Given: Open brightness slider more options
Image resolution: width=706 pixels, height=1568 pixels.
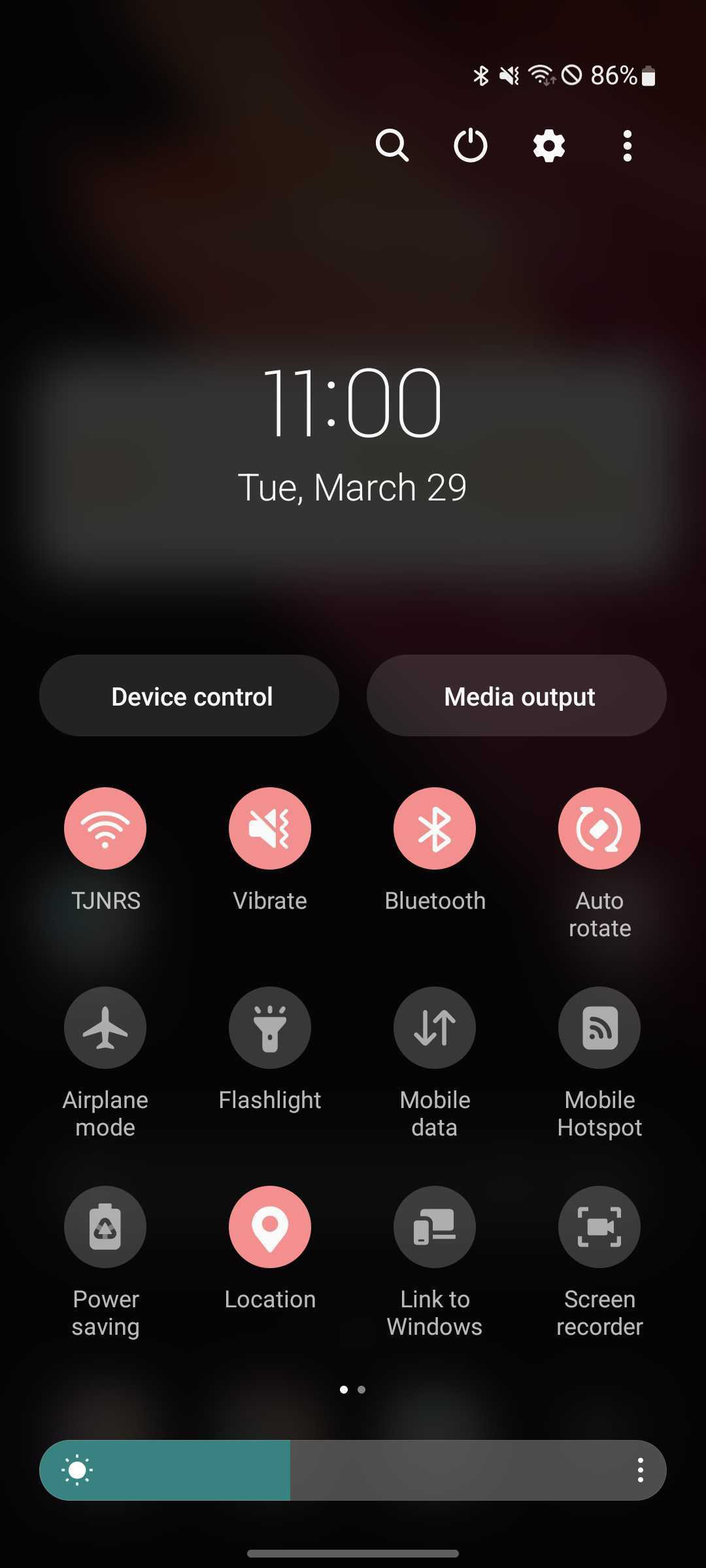Looking at the screenshot, I should pos(641,1470).
